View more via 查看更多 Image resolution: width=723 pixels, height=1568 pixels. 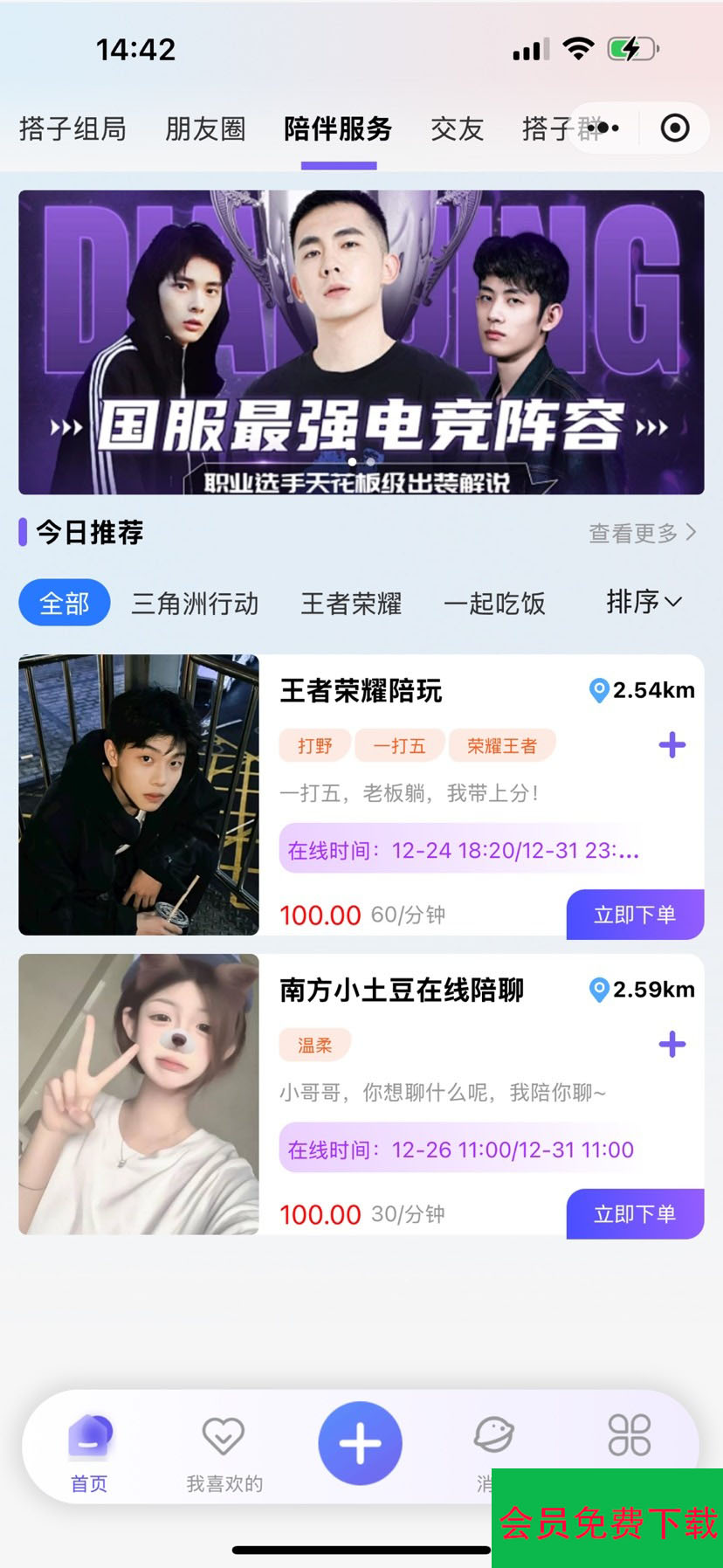642,533
